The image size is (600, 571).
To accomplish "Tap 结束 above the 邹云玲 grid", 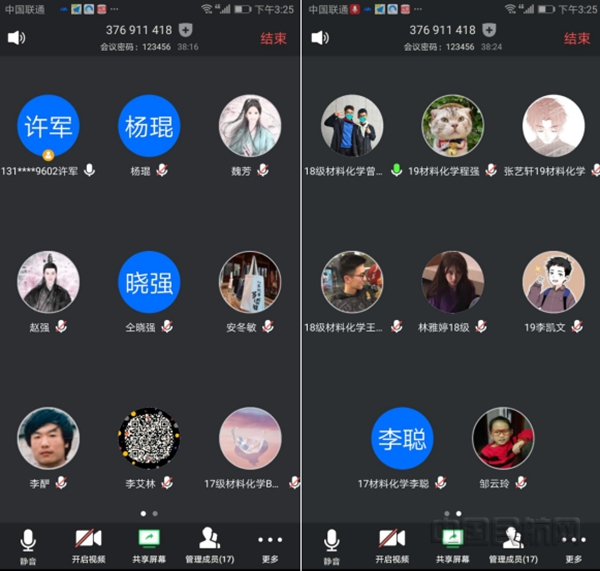I will point(577,38).
